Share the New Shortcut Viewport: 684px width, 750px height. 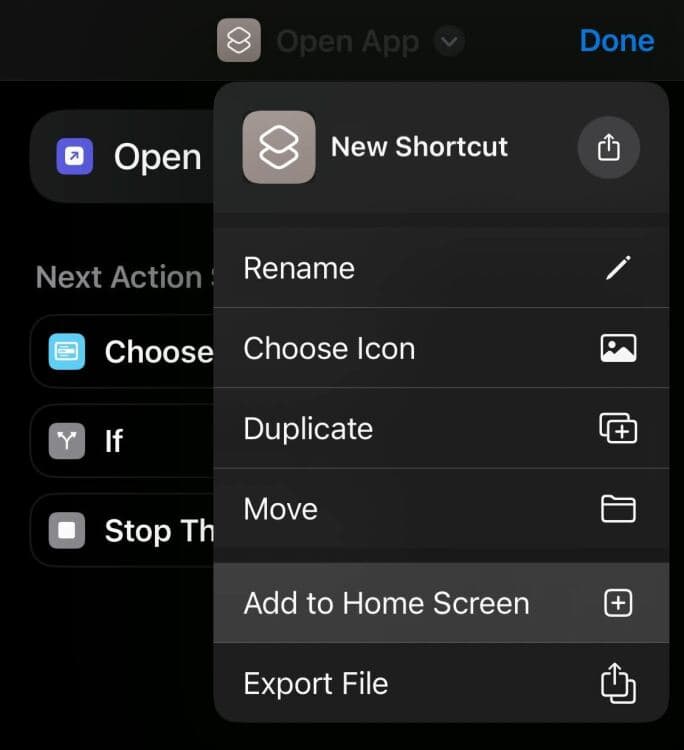pos(608,148)
